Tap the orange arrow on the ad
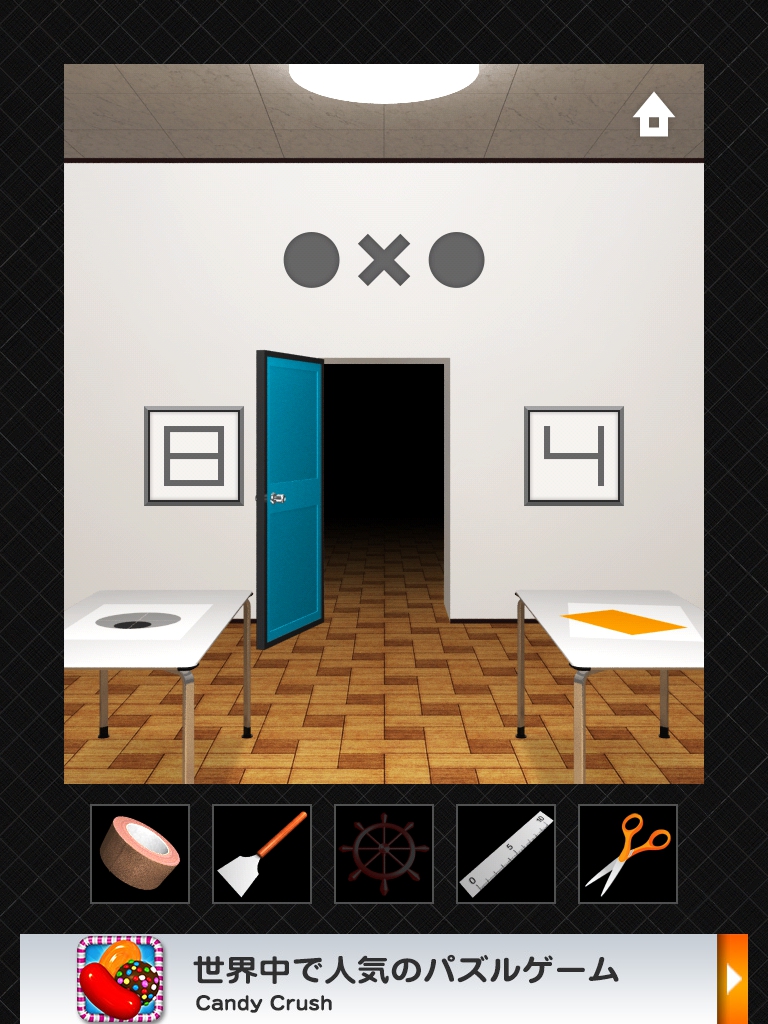Viewport: 768px width, 1024px height. point(733,979)
